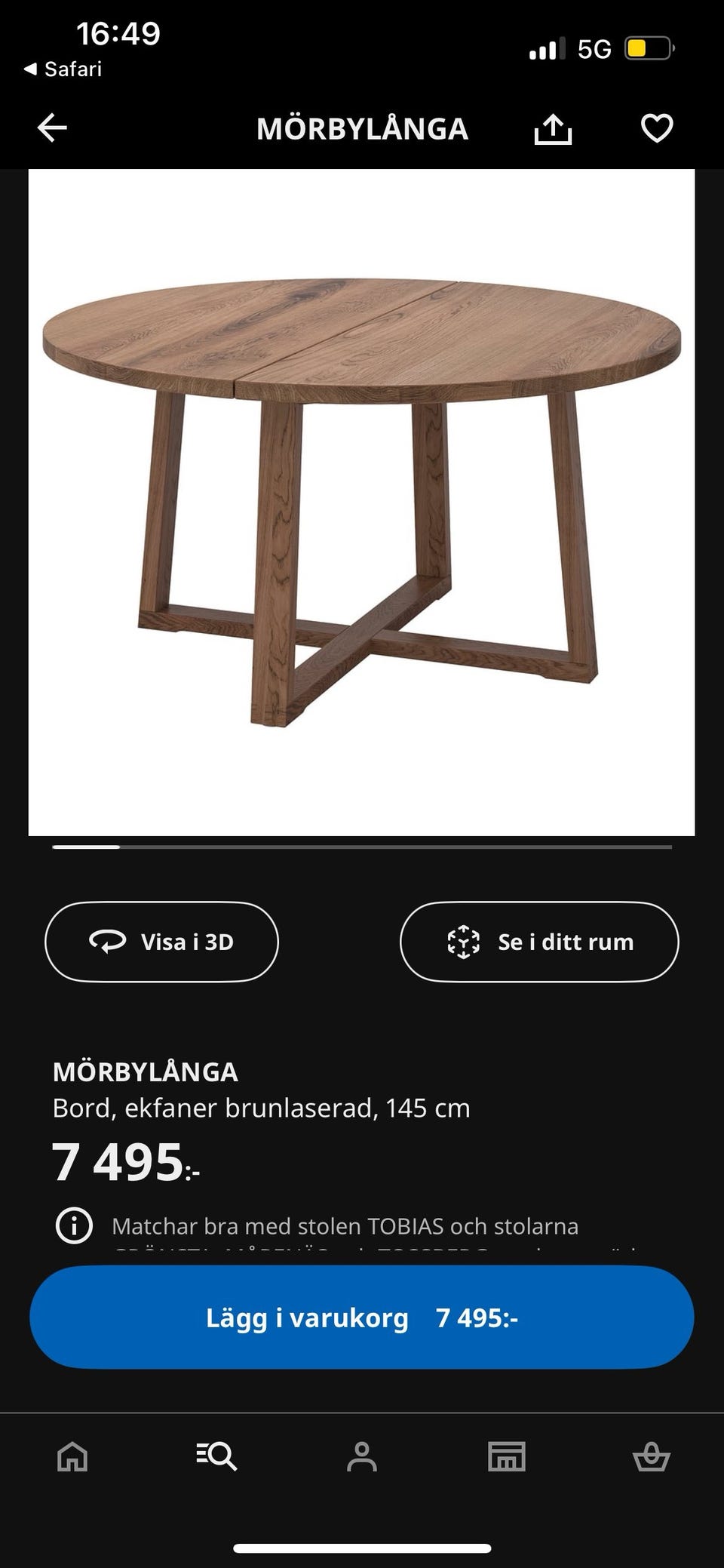The height and width of the screenshot is (1568, 724).
Task: Tap the MÖRBYLÅNGA title in the header
Action: [x=364, y=128]
